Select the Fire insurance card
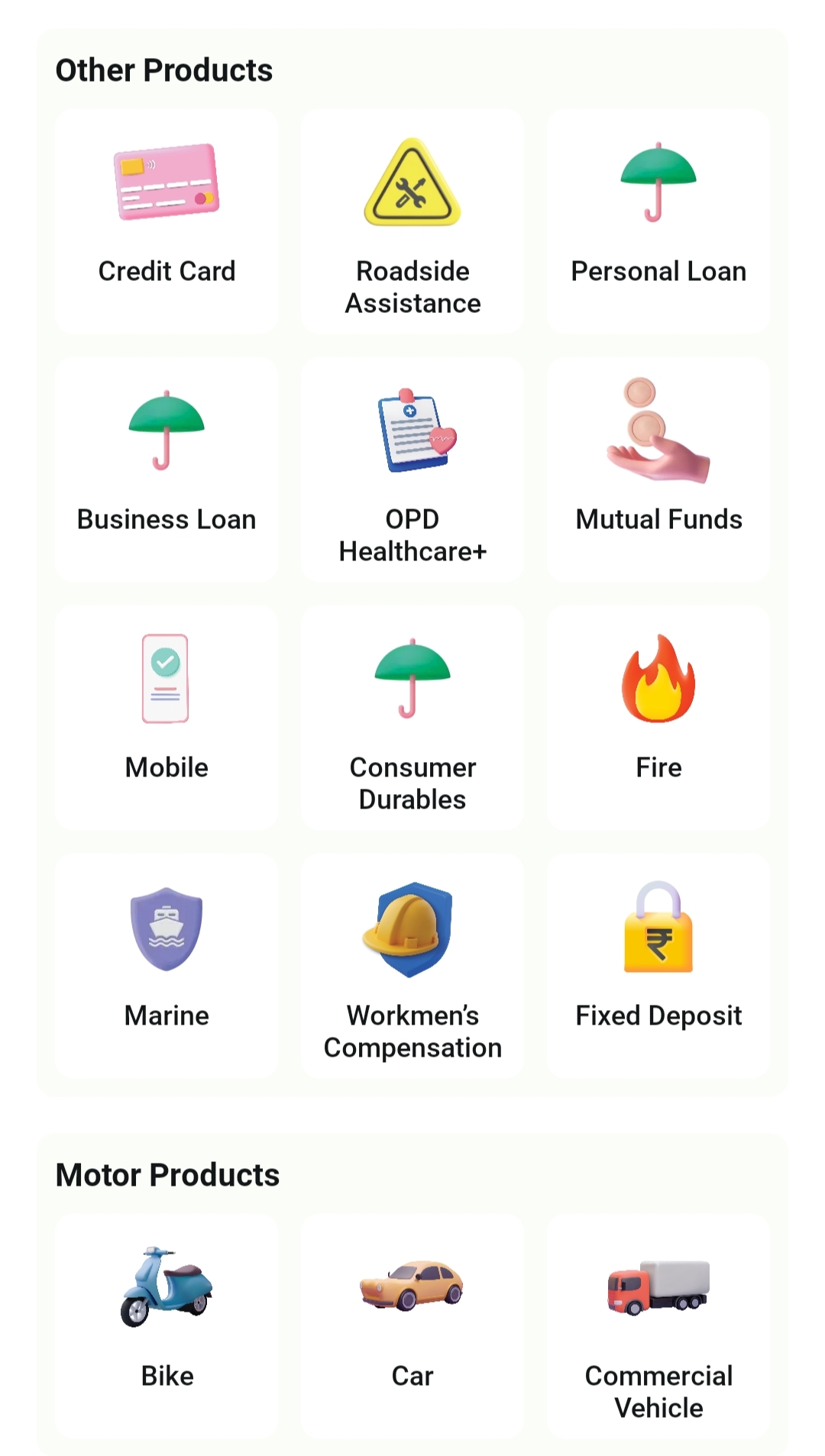The image size is (825, 1456). 658,717
